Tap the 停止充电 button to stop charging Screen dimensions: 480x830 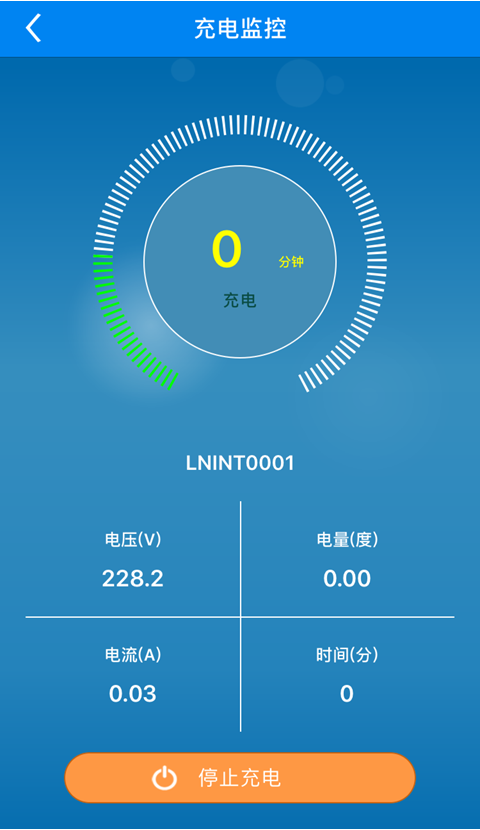(240, 778)
